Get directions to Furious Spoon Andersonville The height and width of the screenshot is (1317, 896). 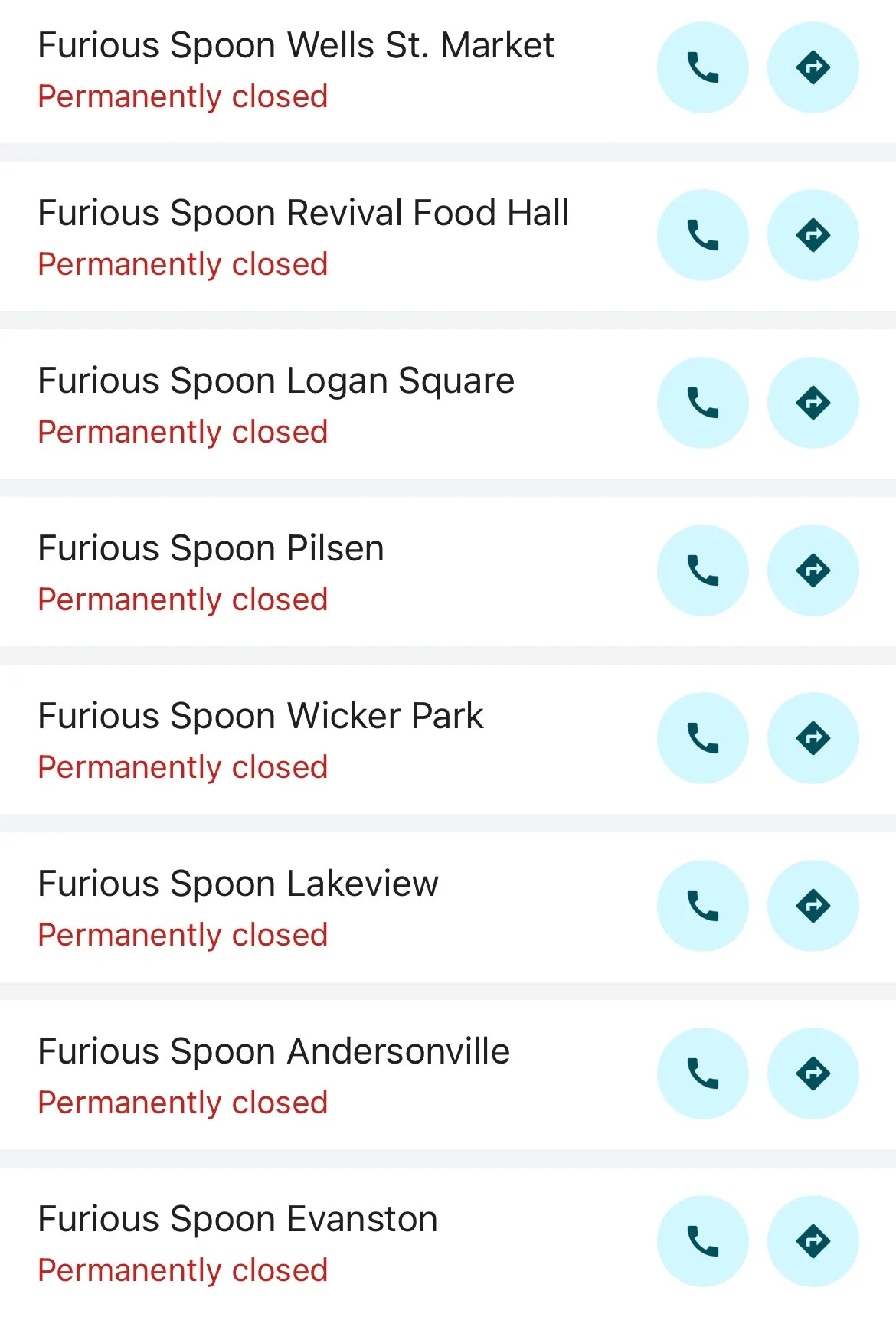tap(813, 1074)
